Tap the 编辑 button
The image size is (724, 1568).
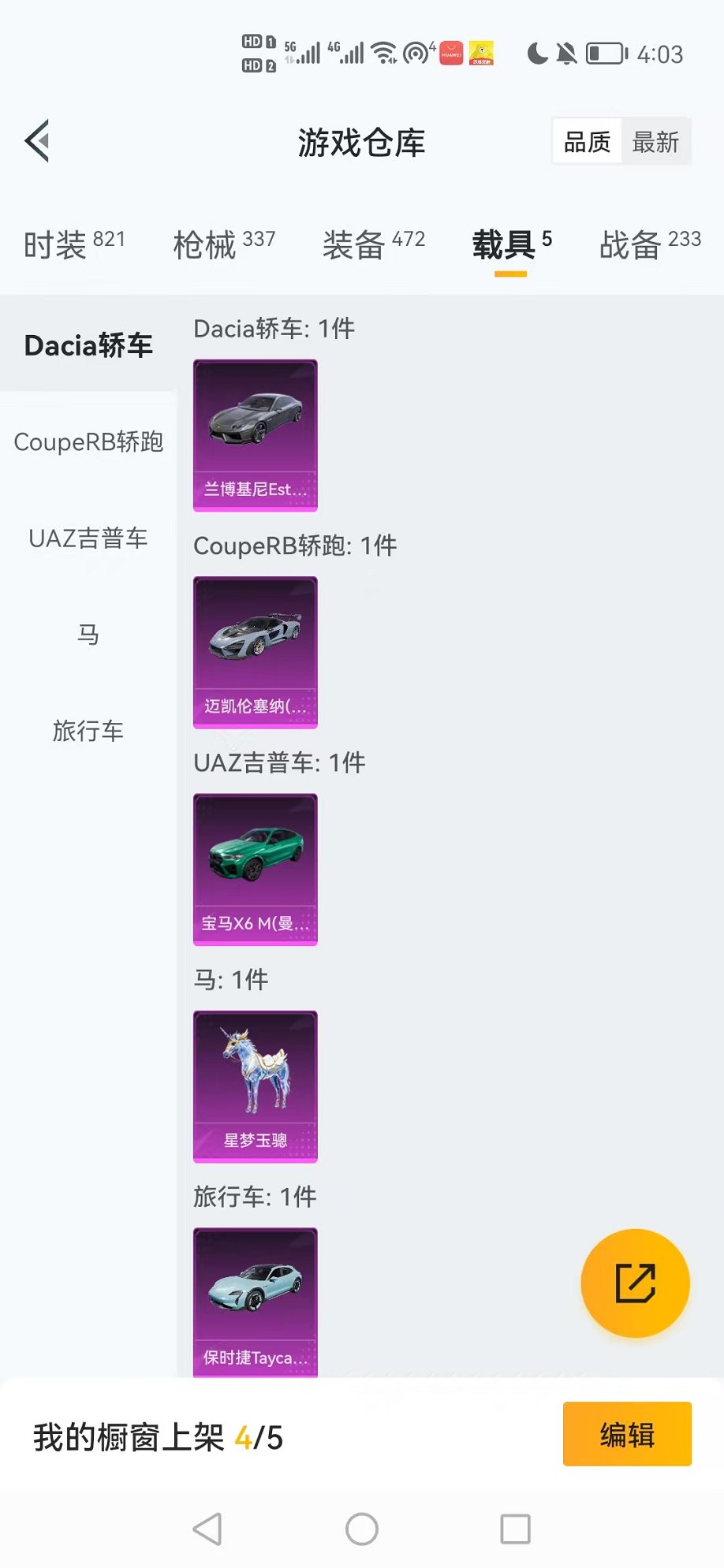(x=627, y=1433)
